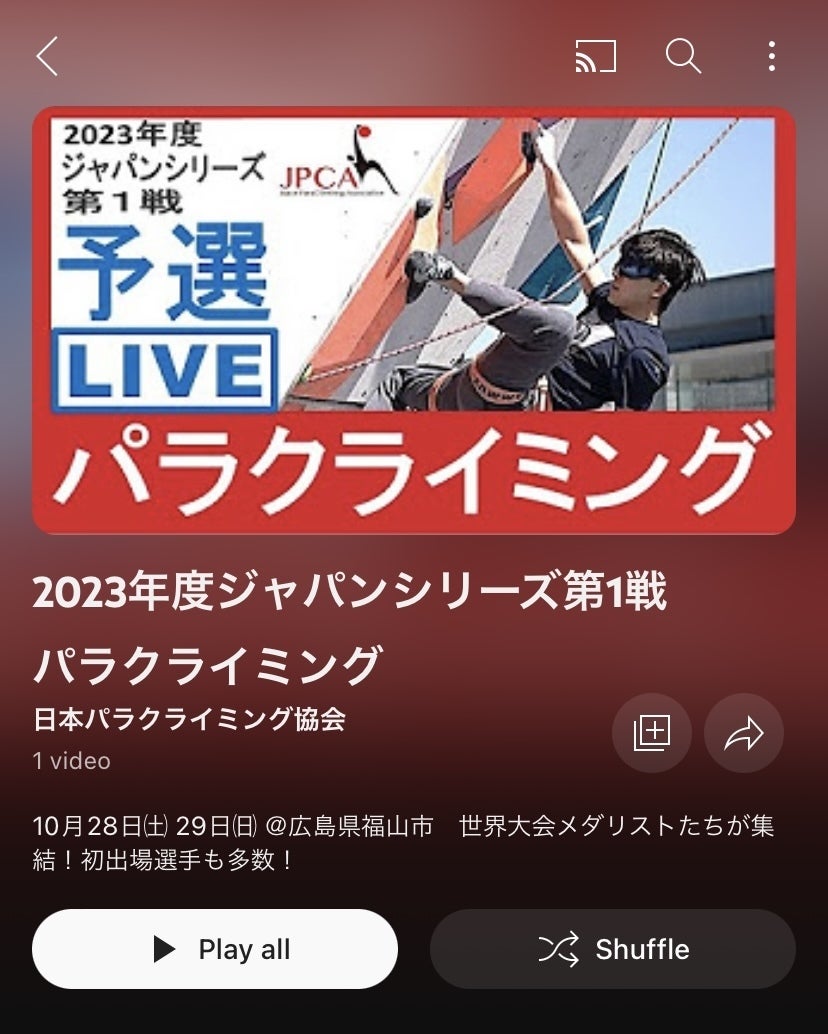Viewport: 828px width, 1034px height.
Task: Tap the Shuffle button
Action: click(x=612, y=949)
